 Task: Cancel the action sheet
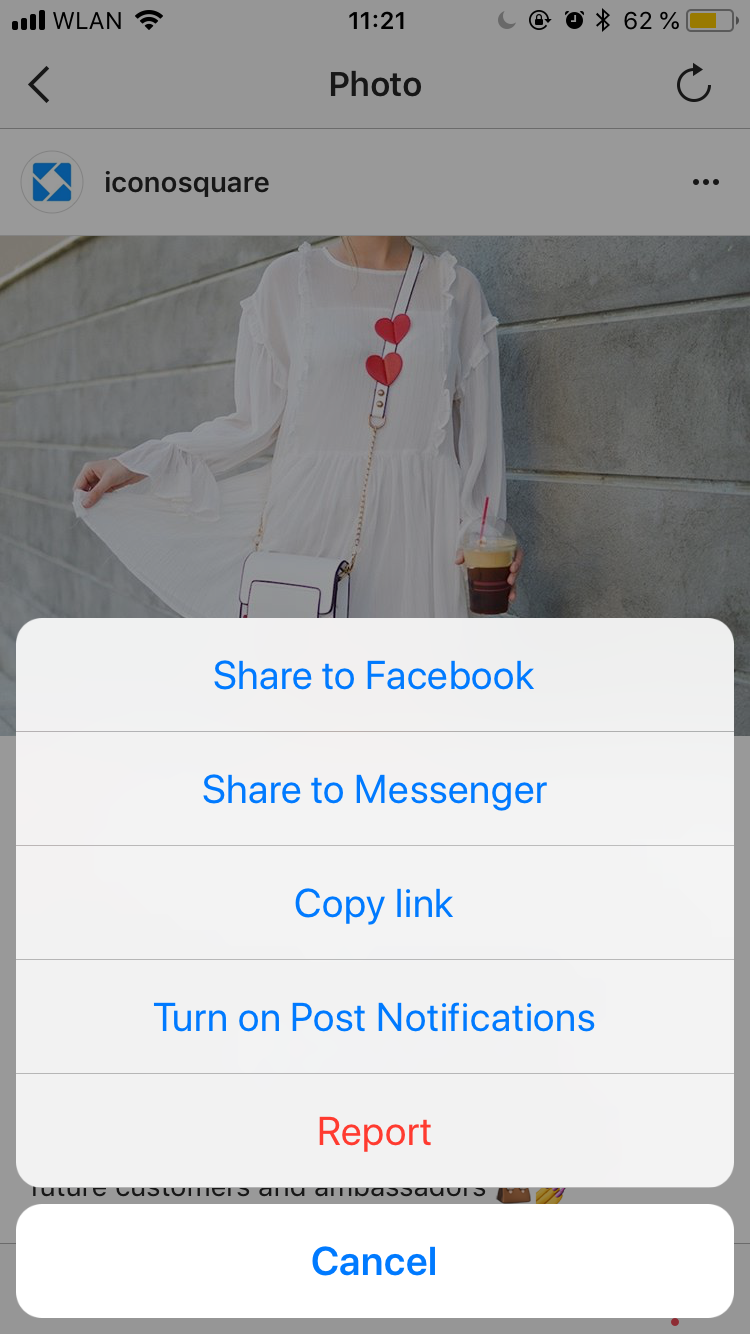click(375, 1261)
